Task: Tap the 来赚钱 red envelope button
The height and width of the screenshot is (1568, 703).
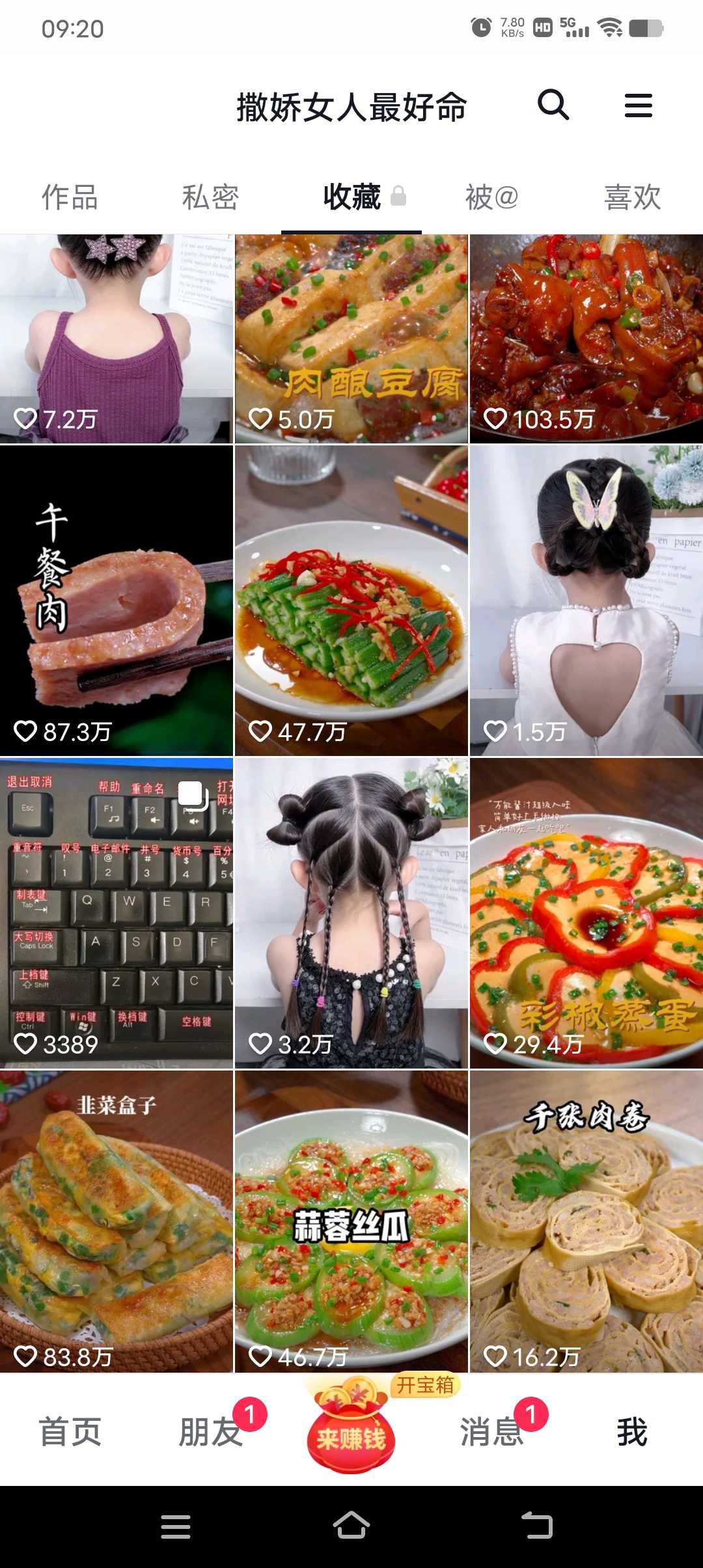Action: tap(351, 1429)
